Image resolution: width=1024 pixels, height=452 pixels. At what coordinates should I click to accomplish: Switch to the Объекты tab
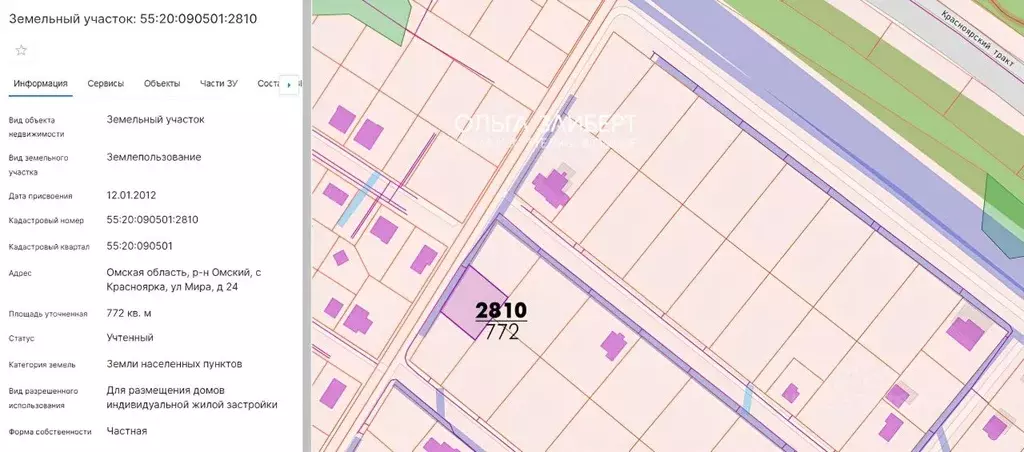[x=162, y=84]
